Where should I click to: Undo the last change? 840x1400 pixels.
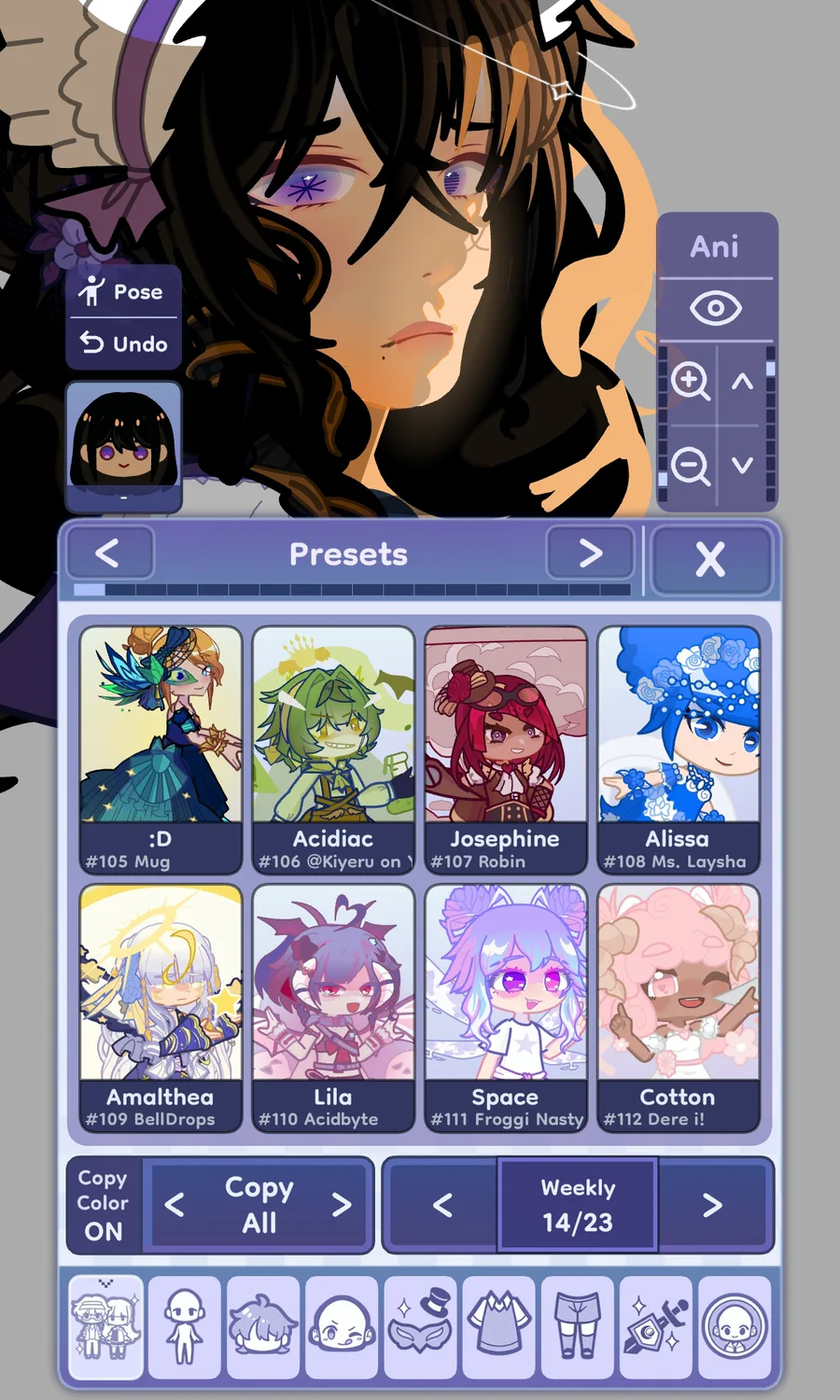(x=123, y=343)
